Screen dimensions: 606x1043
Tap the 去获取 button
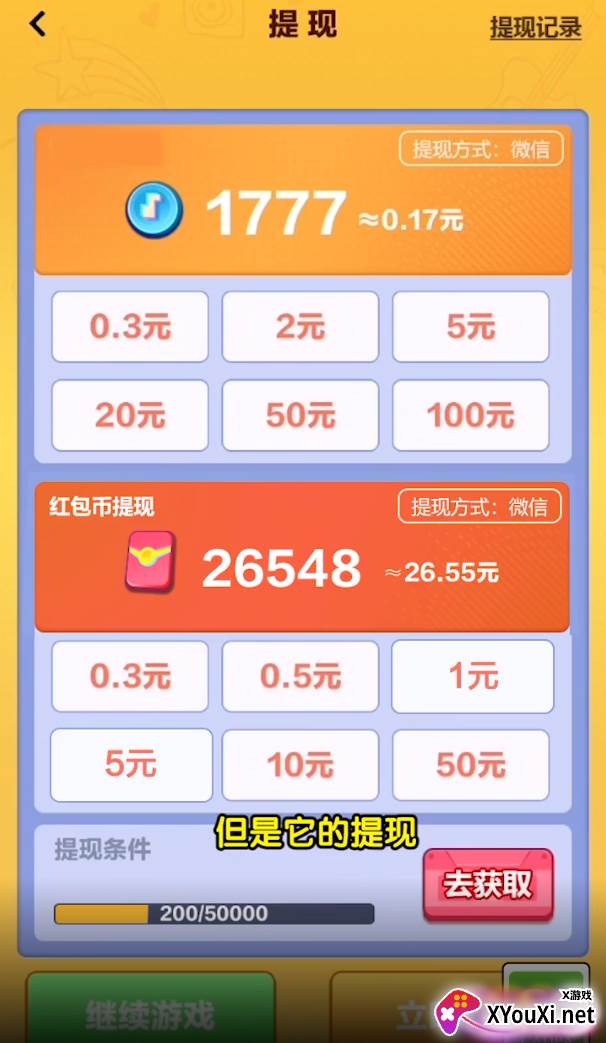click(x=488, y=885)
